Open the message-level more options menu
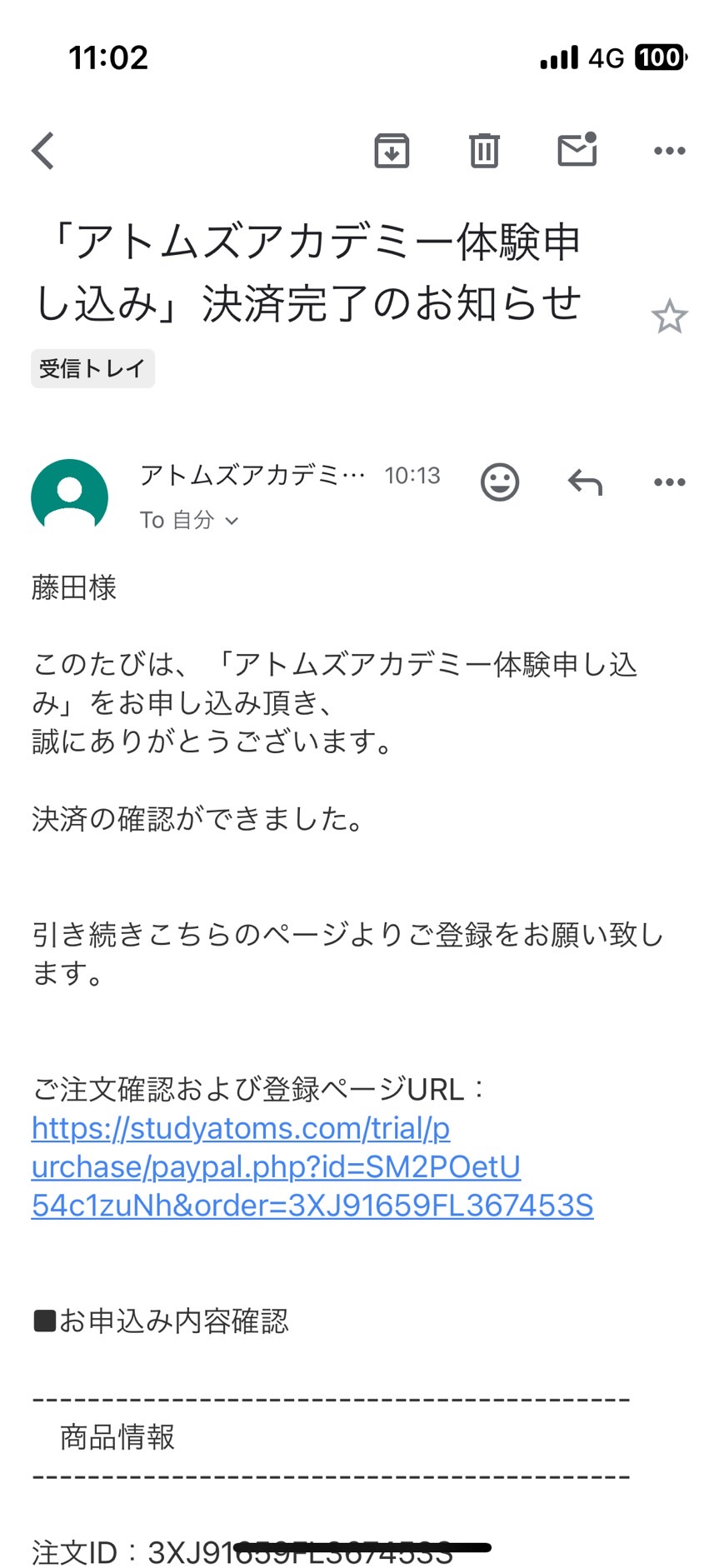Viewport: 724px width, 1568px height. click(x=670, y=482)
